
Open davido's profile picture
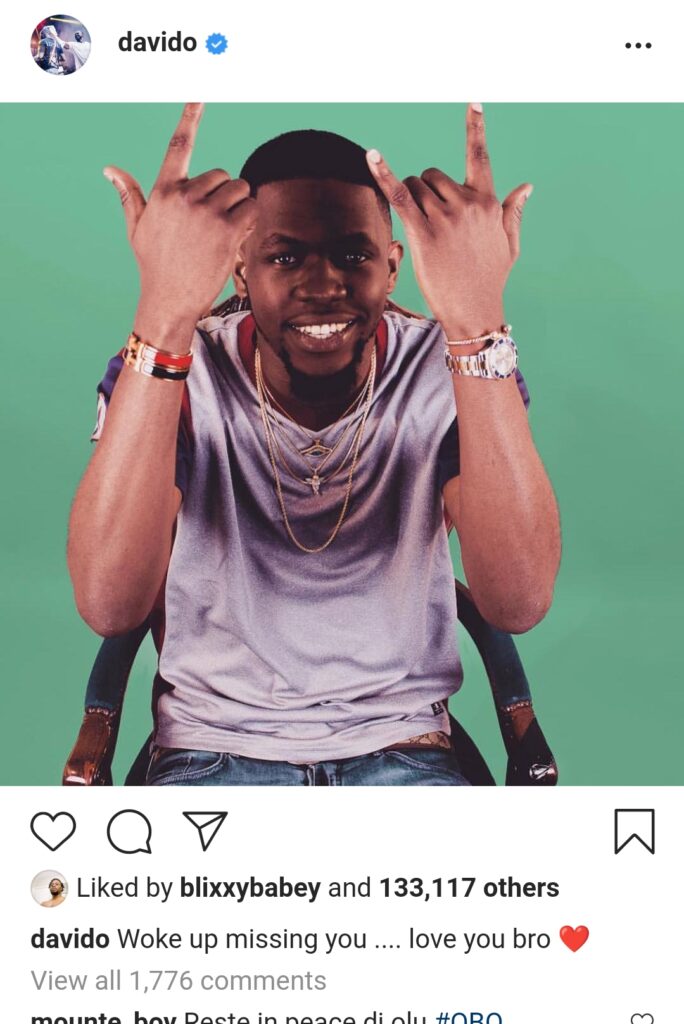click(x=60, y=45)
